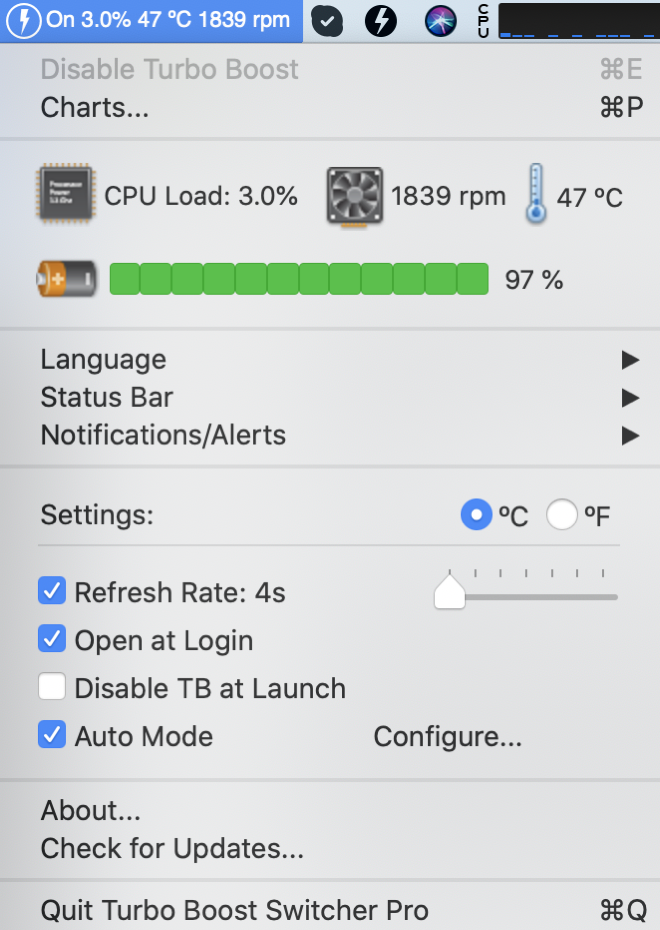
Task: Expand the Language submenu
Action: [103, 359]
